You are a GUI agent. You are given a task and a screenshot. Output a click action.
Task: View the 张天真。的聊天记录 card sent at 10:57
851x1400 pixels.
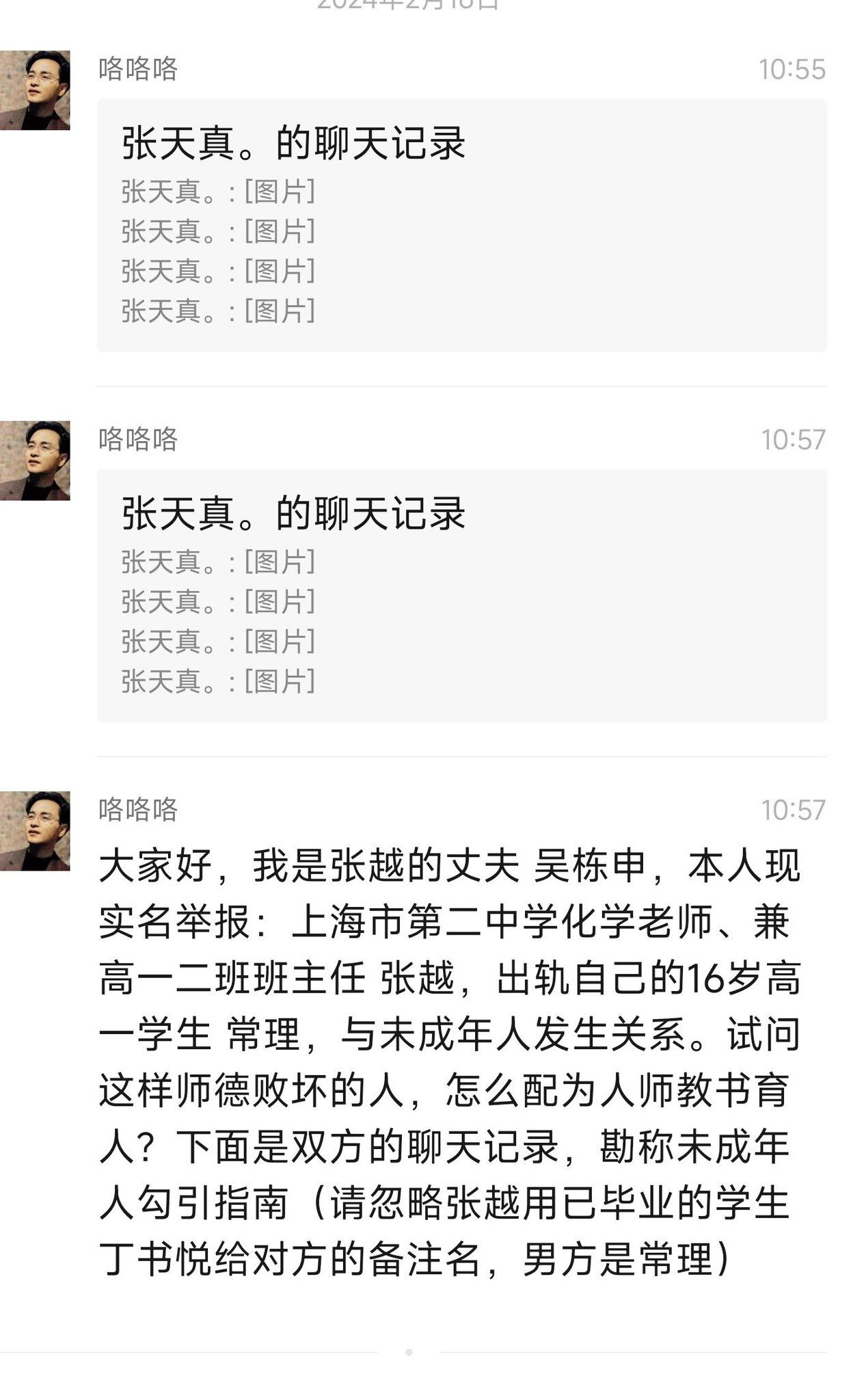coord(461,595)
